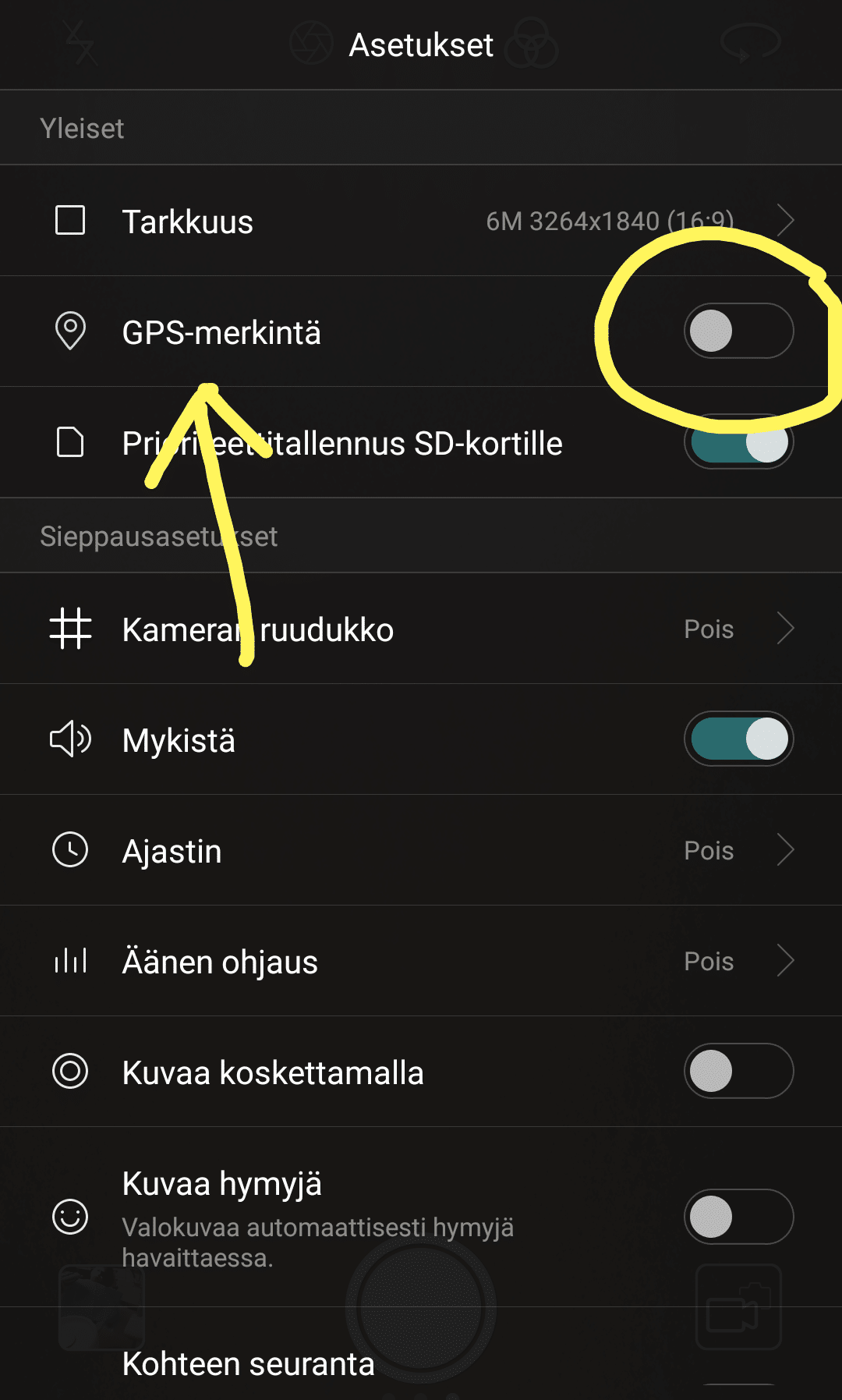
Task: Open the Tarkkuus resolution setting
Action: coord(421,221)
